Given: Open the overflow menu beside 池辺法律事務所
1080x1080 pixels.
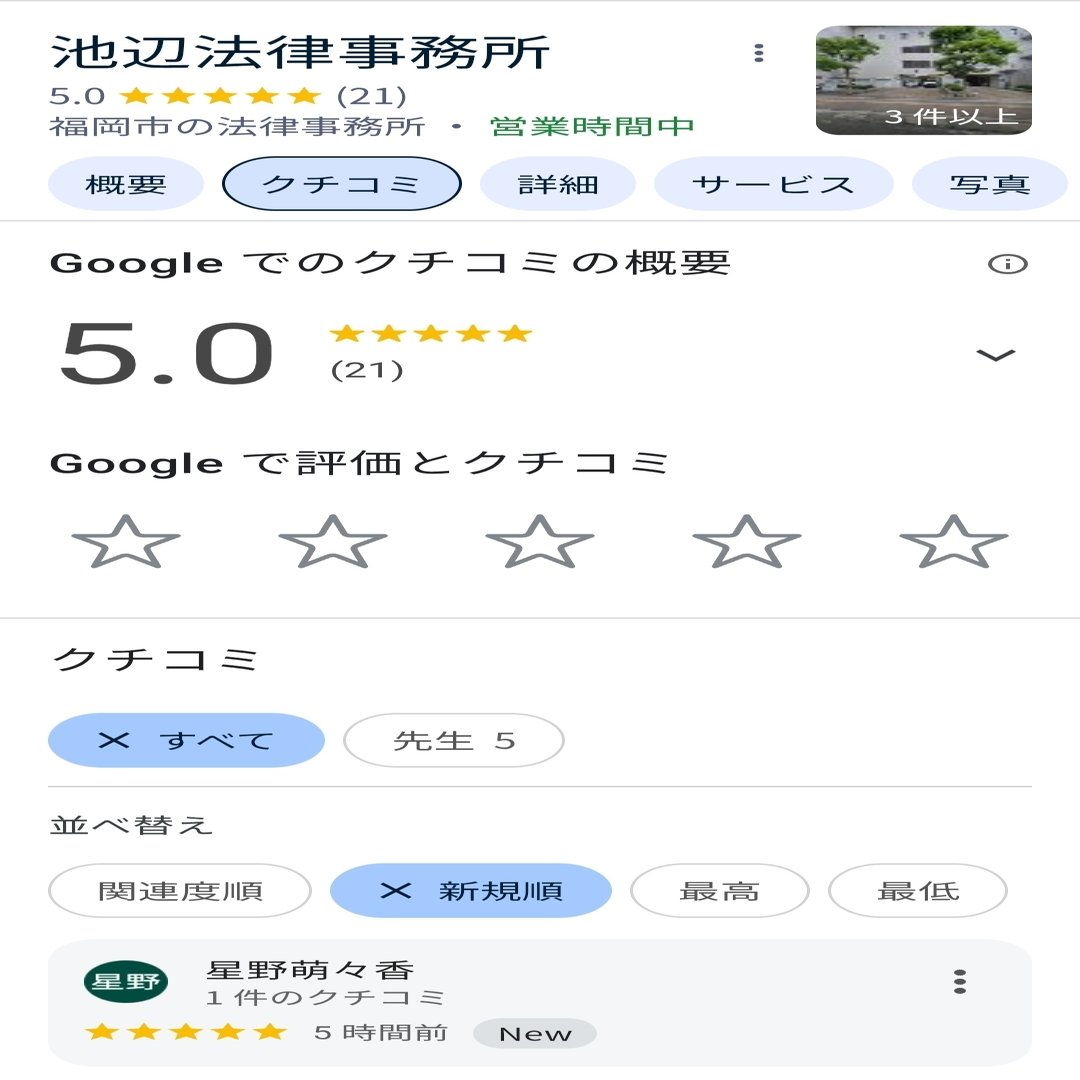Looking at the screenshot, I should 759,53.
